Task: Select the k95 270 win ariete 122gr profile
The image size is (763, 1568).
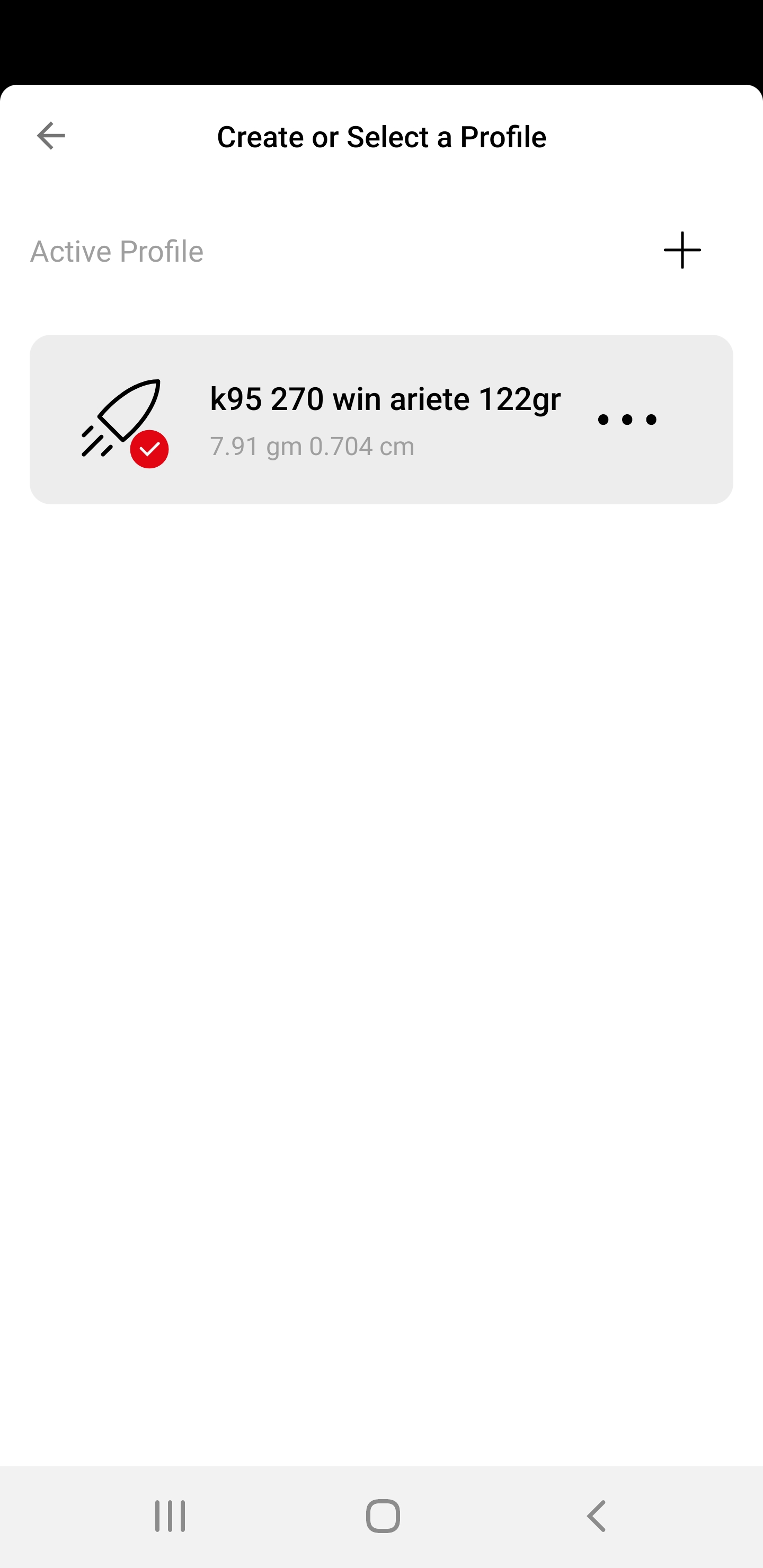Action: (x=381, y=420)
